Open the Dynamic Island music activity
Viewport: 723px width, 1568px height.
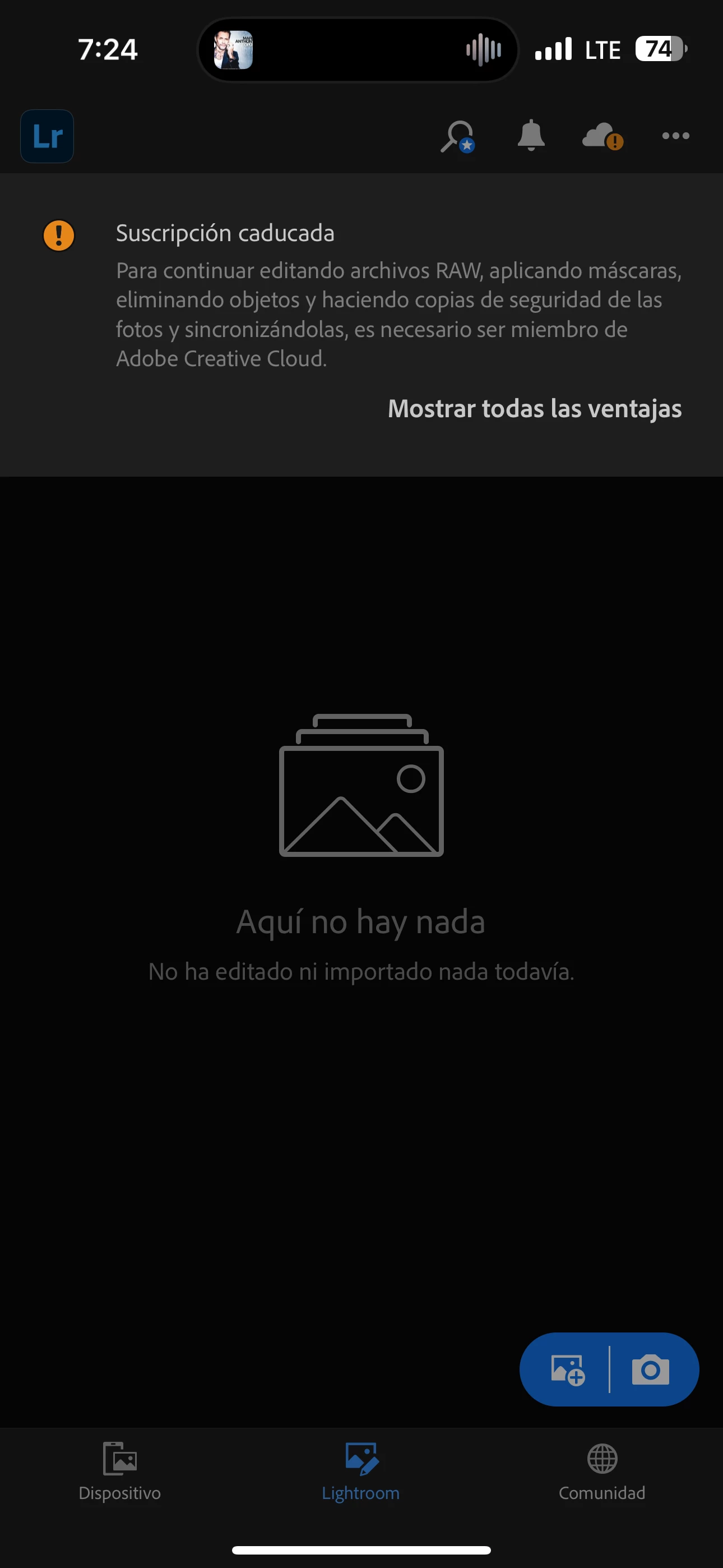[x=358, y=50]
